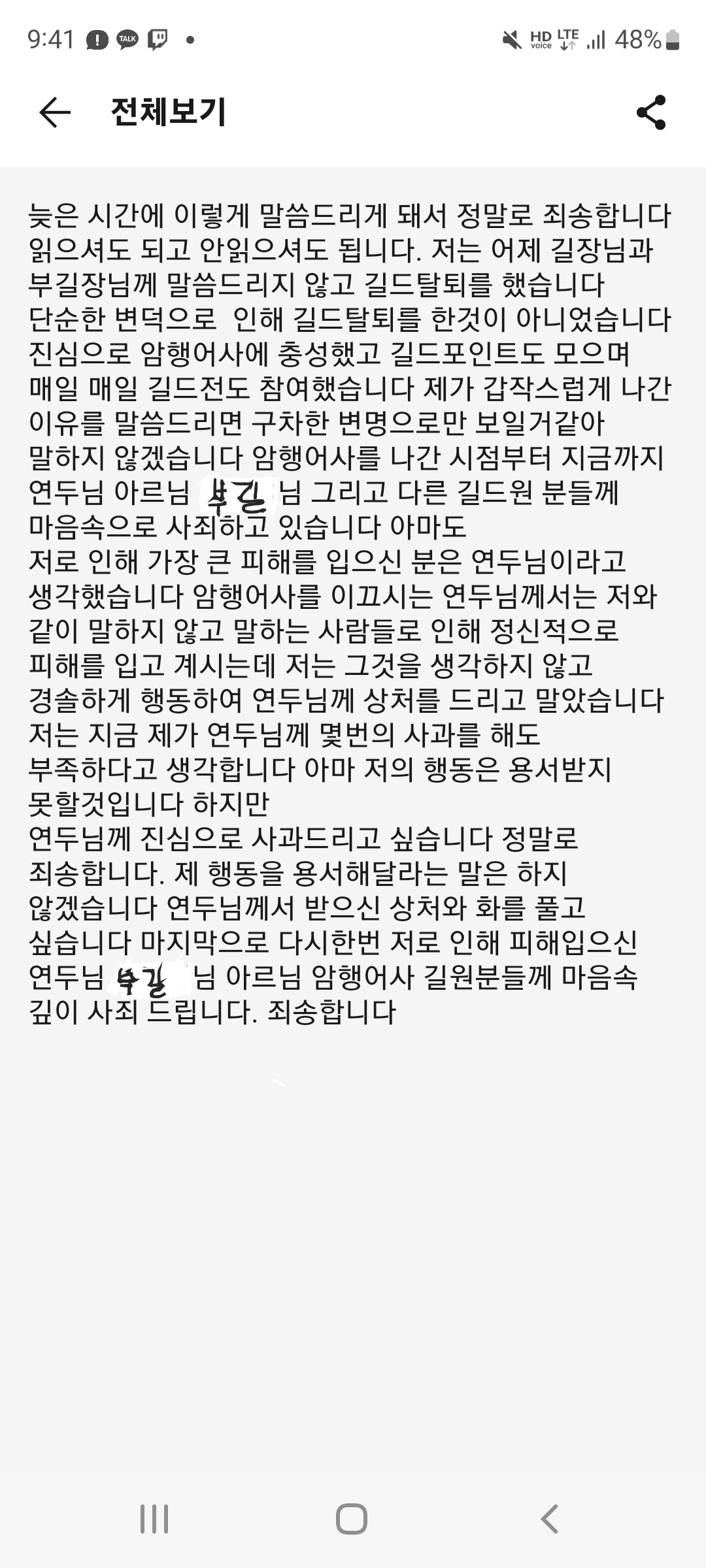The height and width of the screenshot is (1568, 706).
Task: Go back from the 전체보기 screen
Action: coord(55,112)
